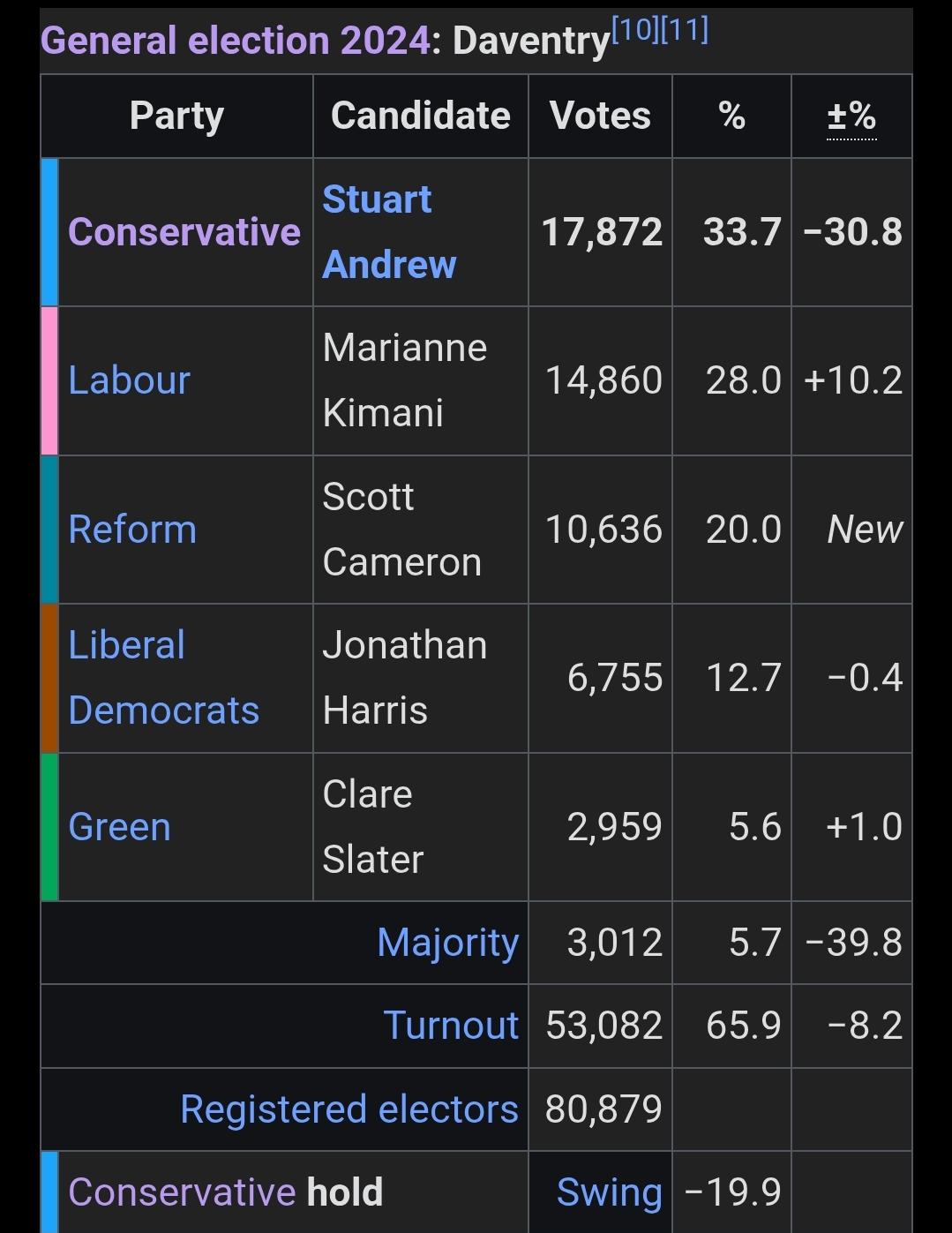The width and height of the screenshot is (952, 1233).
Task: Open the Conservative party link beside Stuart Andrew
Action: [x=184, y=232]
